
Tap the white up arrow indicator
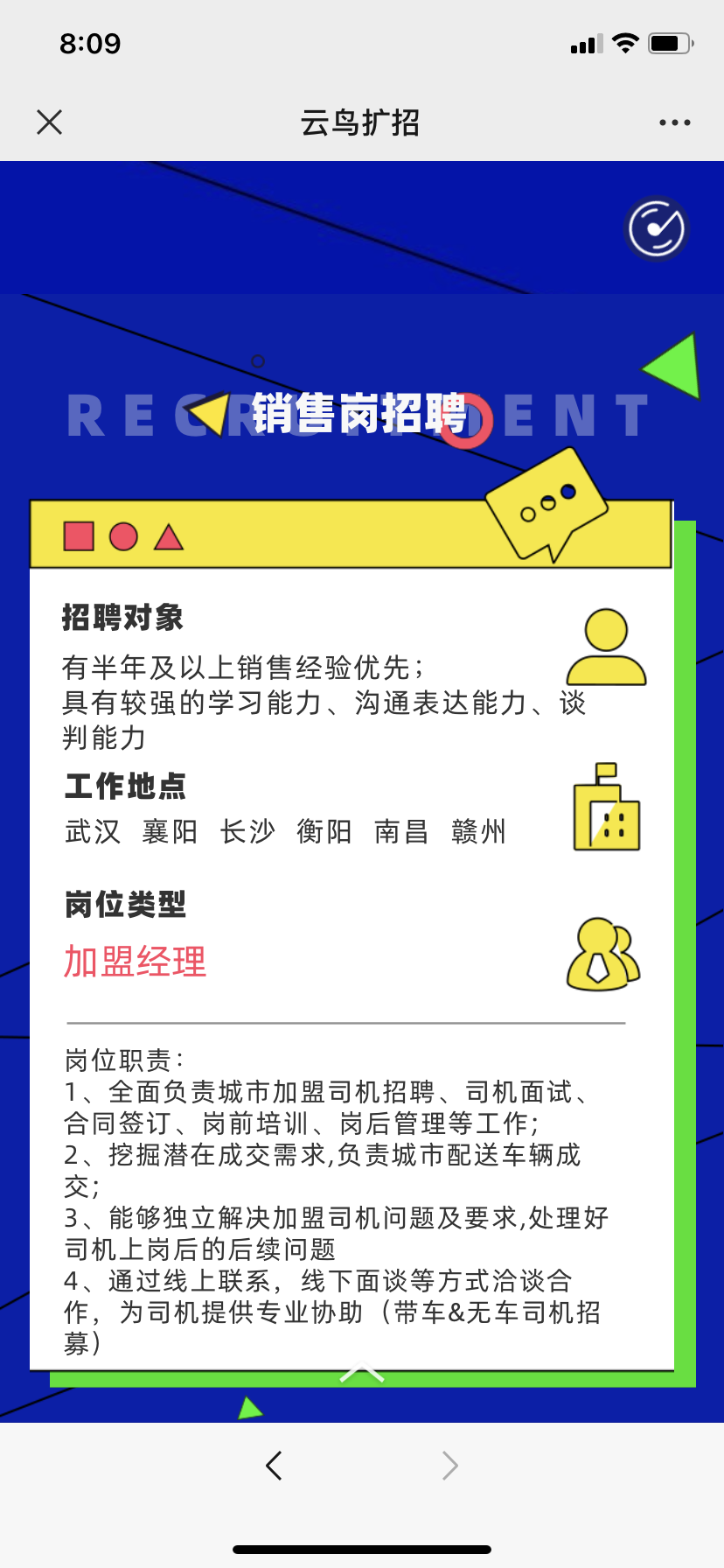pyautogui.click(x=362, y=1374)
